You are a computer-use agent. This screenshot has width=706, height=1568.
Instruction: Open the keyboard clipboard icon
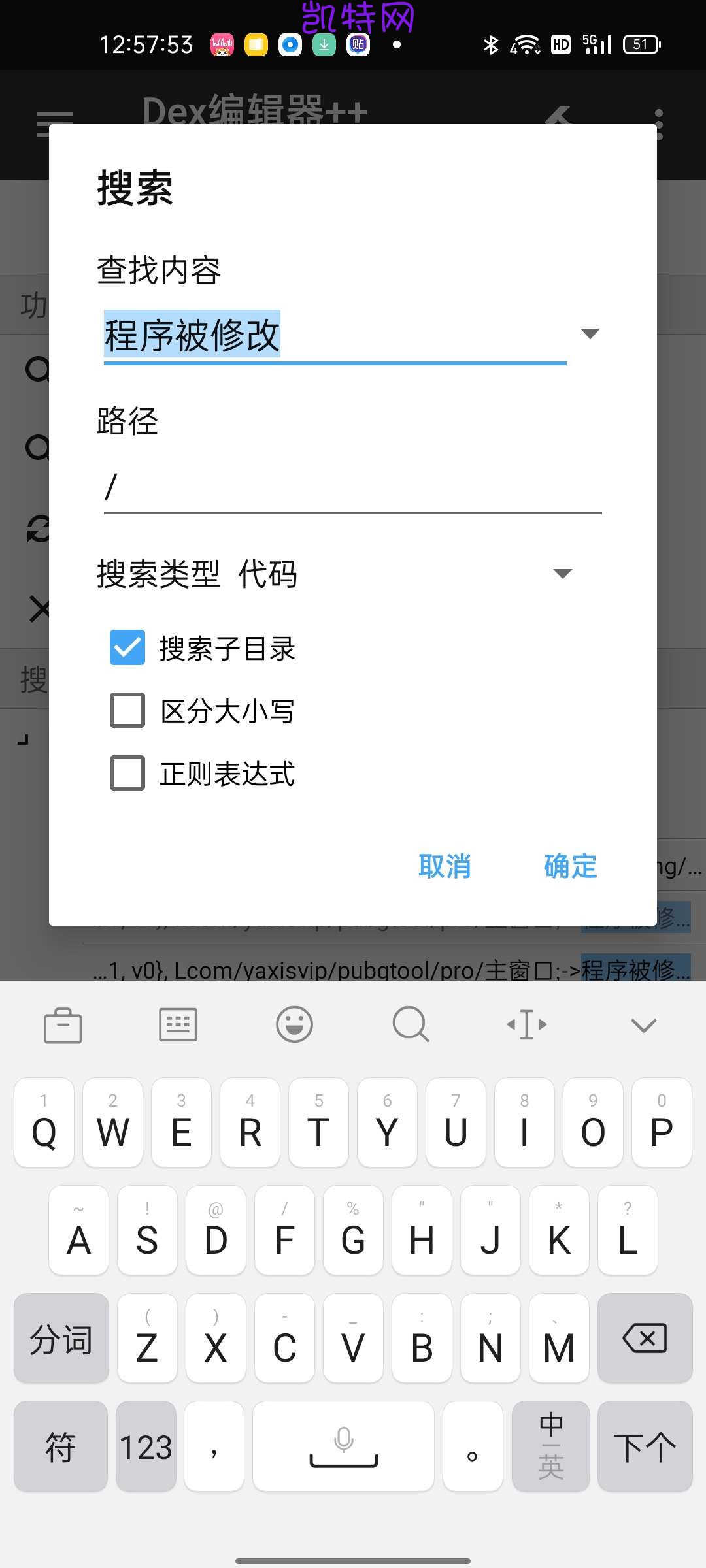[x=63, y=1025]
